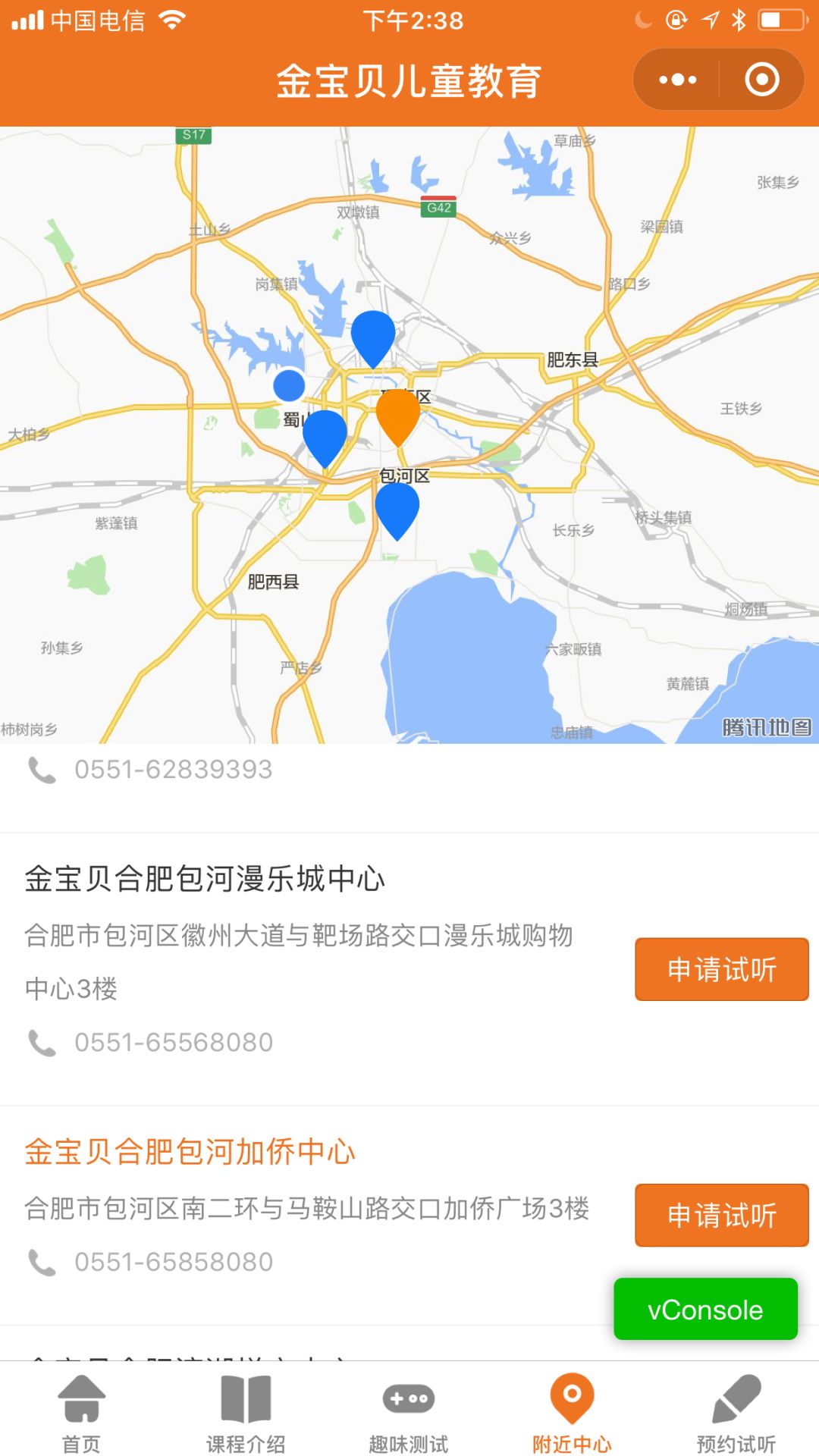Switch to the 首页 tab
The width and height of the screenshot is (819, 1456).
point(82,1412)
